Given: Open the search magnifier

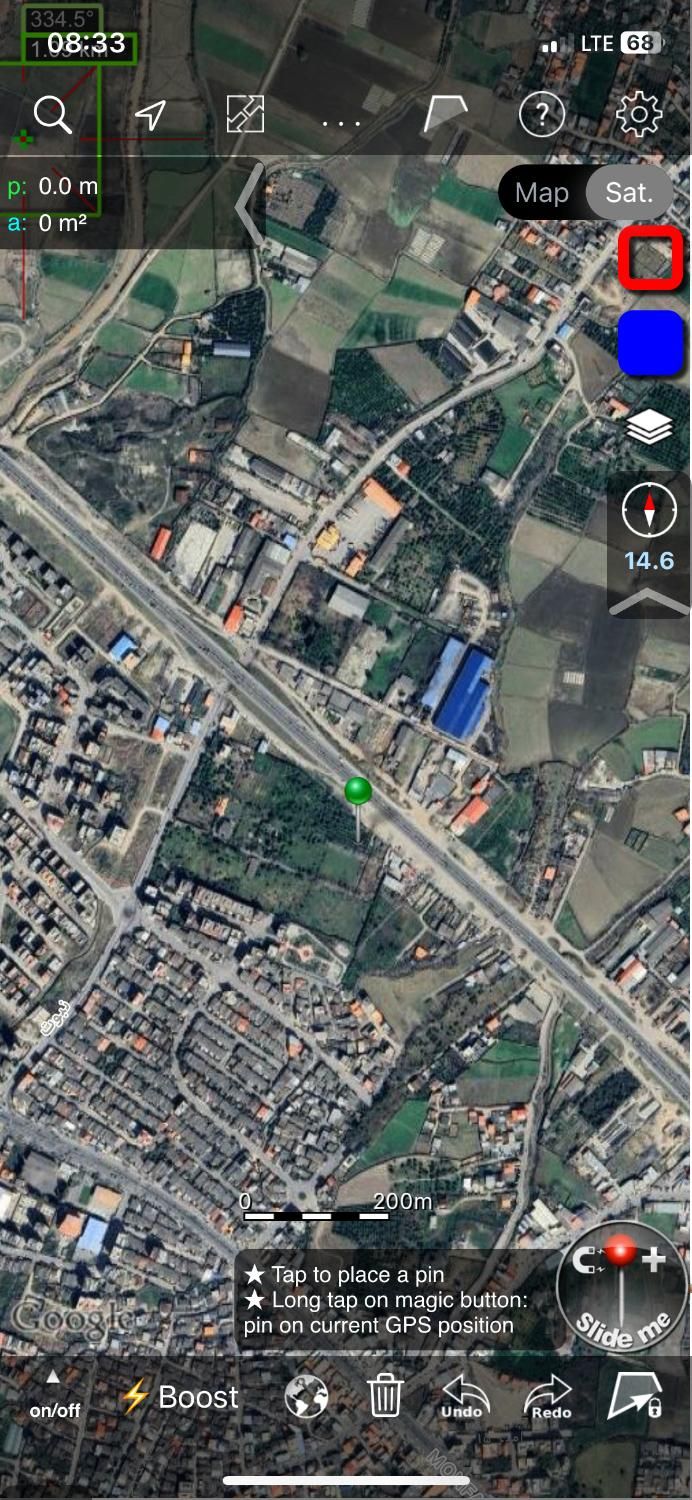Looking at the screenshot, I should (x=52, y=115).
